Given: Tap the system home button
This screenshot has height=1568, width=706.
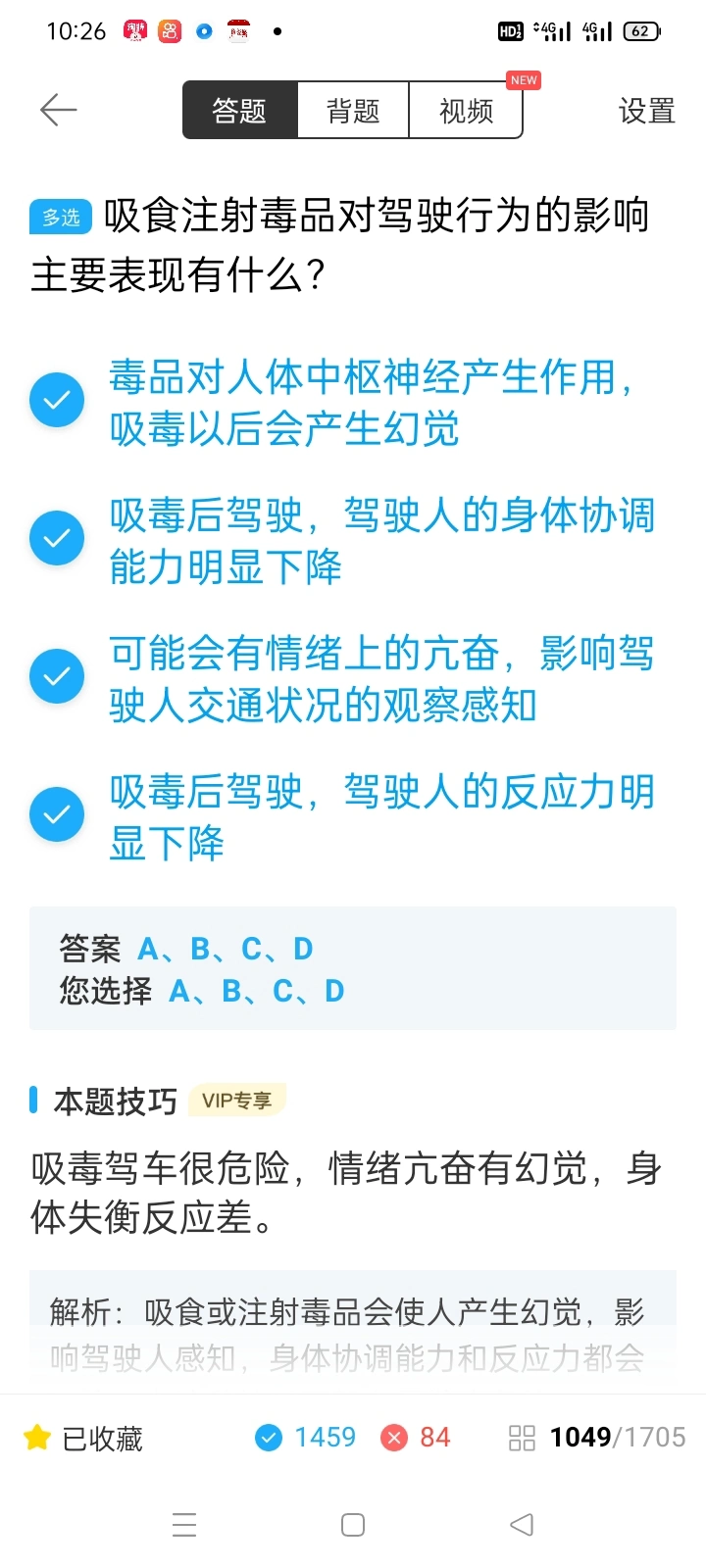Looking at the screenshot, I should (353, 1525).
